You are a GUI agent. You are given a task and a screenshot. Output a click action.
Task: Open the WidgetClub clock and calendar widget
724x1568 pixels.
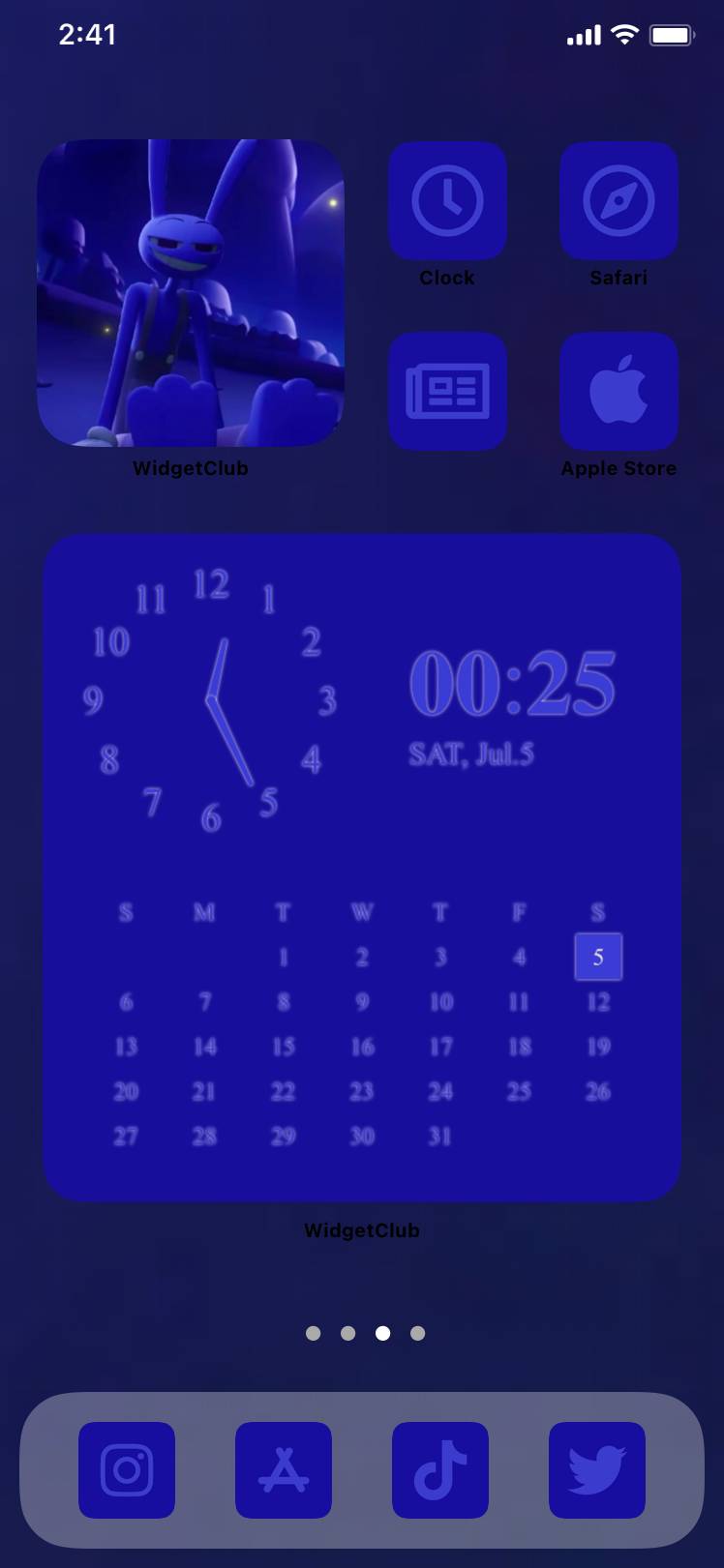click(362, 867)
